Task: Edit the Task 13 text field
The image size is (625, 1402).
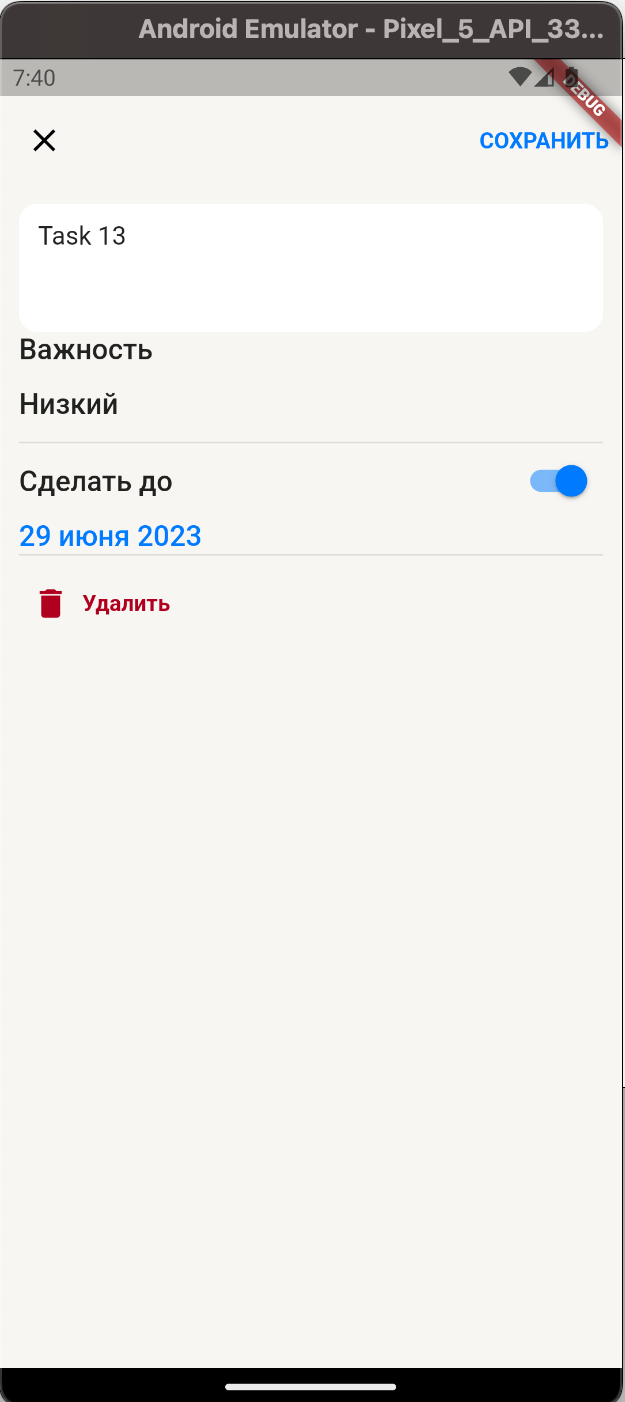Action: [310, 267]
